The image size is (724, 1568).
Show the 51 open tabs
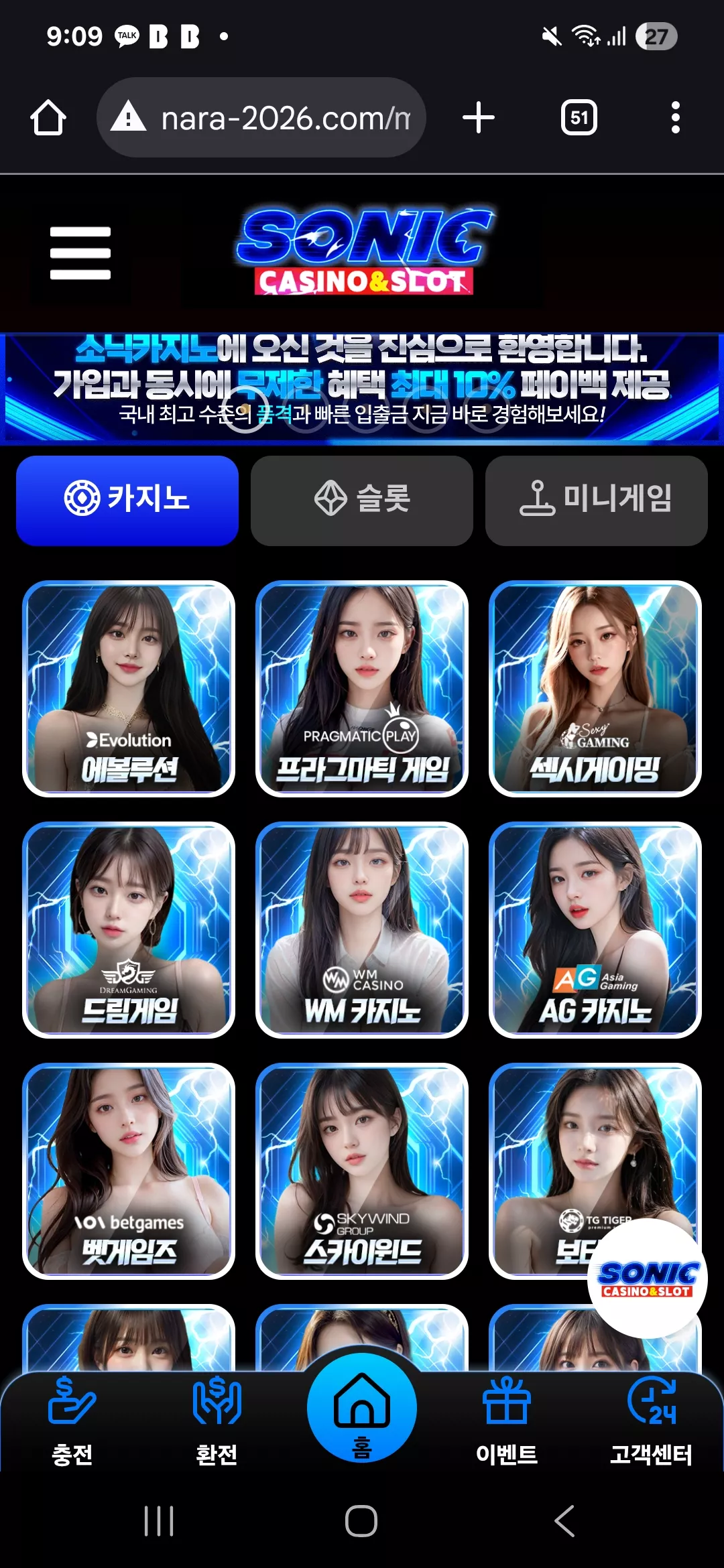579,118
